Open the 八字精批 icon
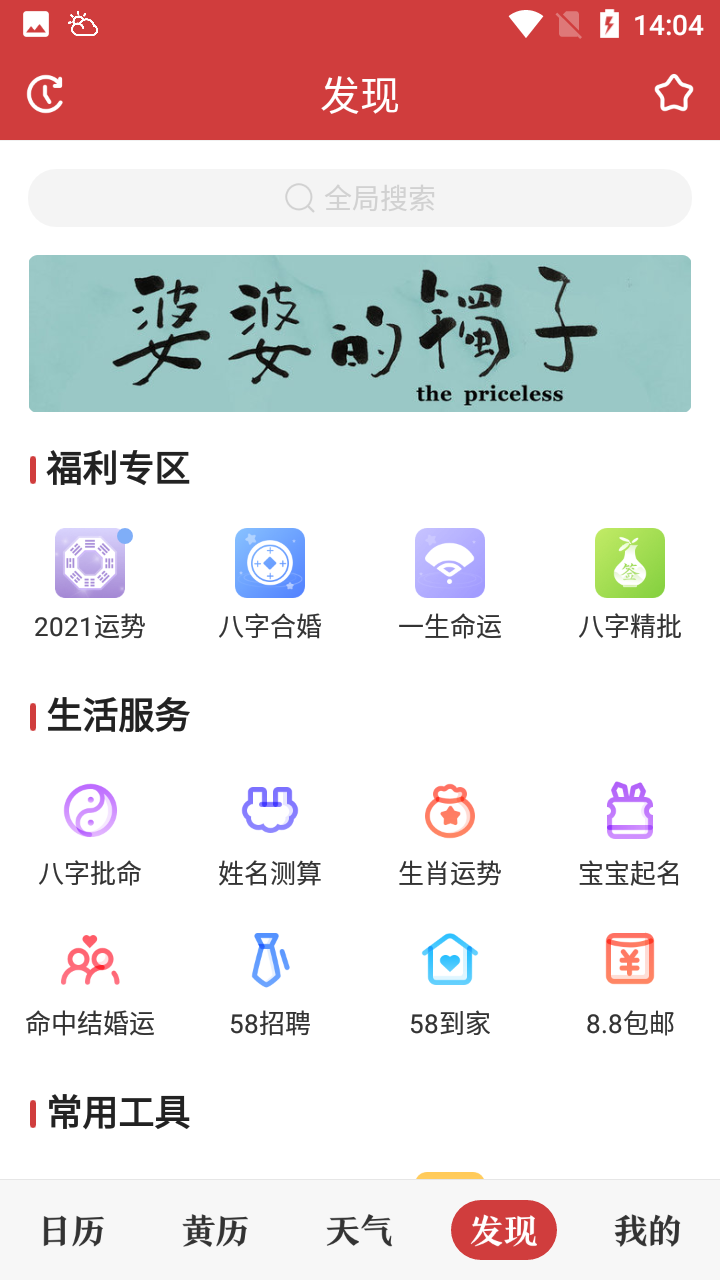The width and height of the screenshot is (720, 1280). pos(630,563)
